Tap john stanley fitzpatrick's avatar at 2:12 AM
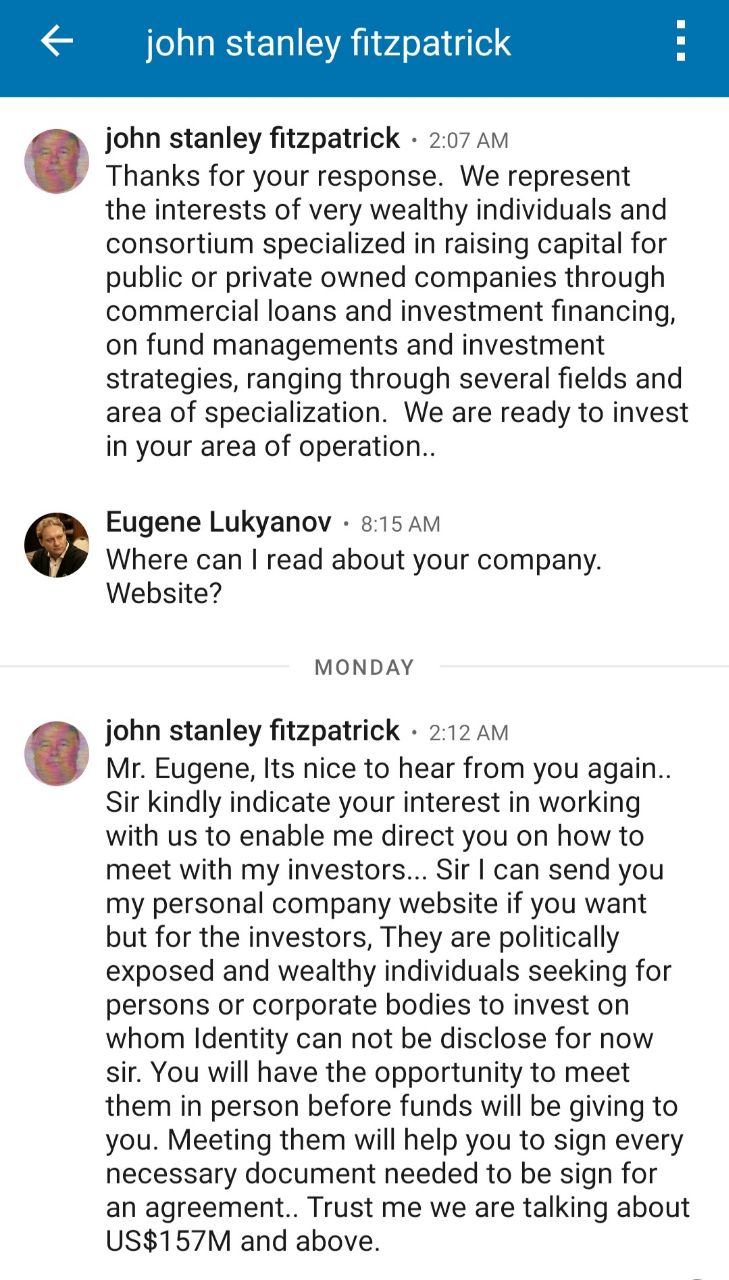This screenshot has width=729, height=1280. point(56,753)
